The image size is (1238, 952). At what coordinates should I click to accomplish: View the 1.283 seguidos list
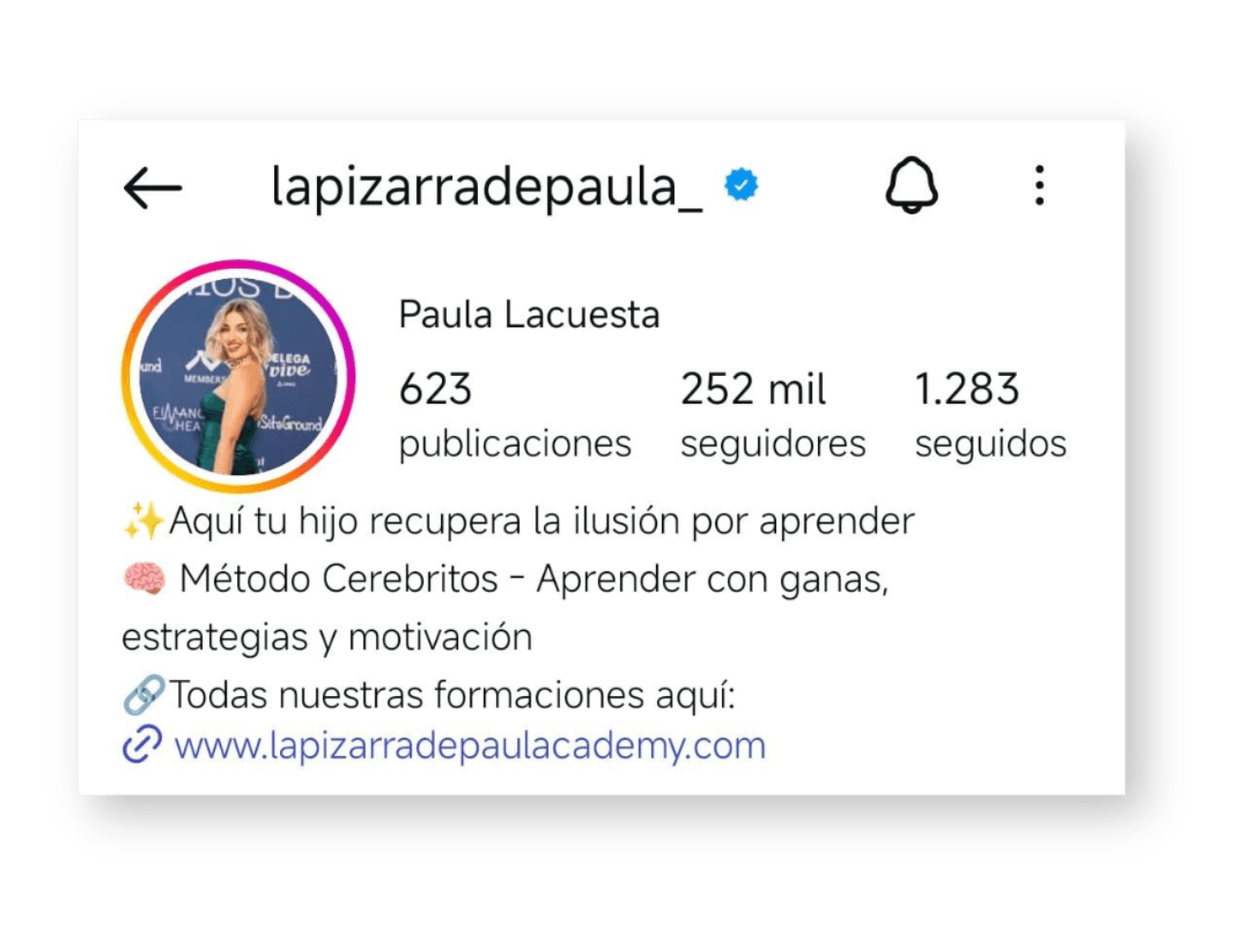pos(989,415)
